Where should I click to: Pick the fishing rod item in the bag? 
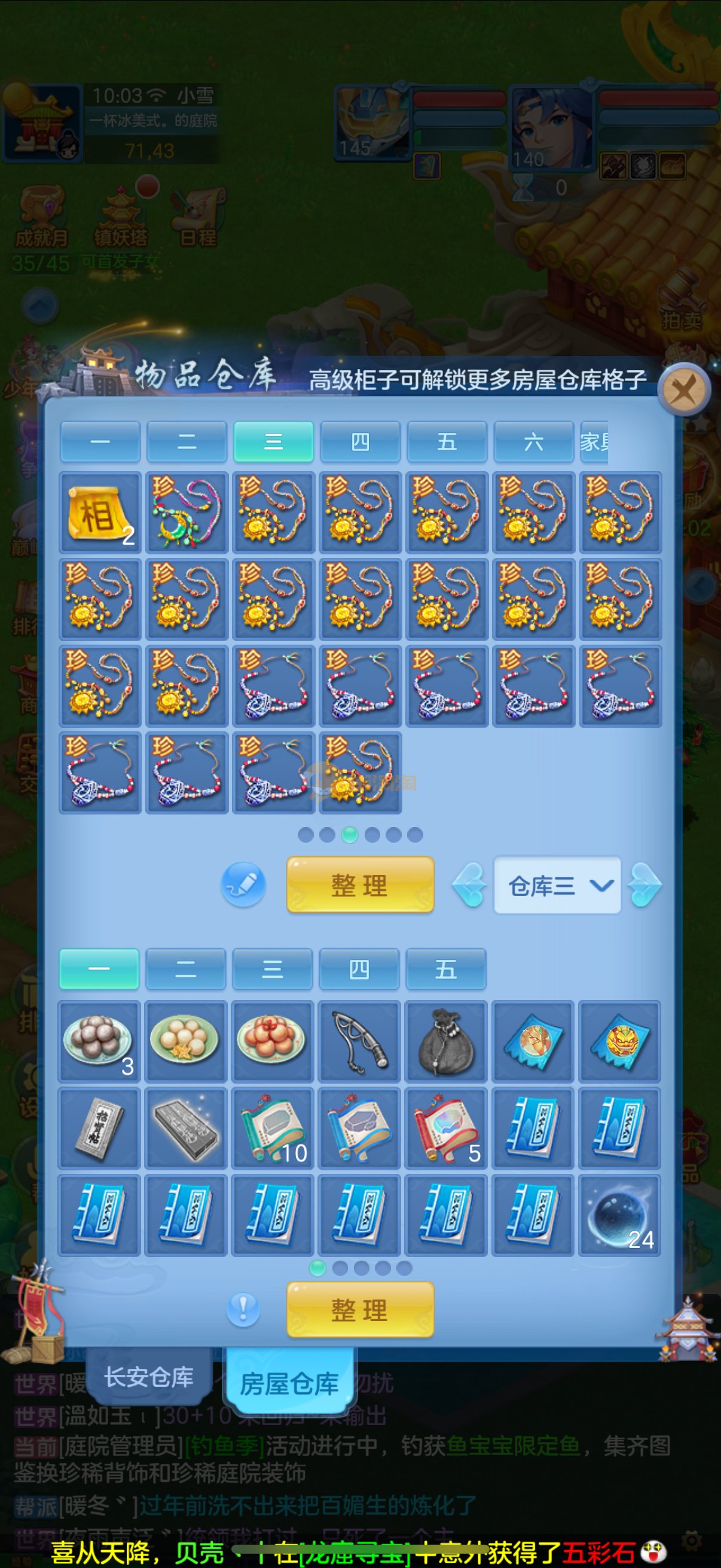359,1041
